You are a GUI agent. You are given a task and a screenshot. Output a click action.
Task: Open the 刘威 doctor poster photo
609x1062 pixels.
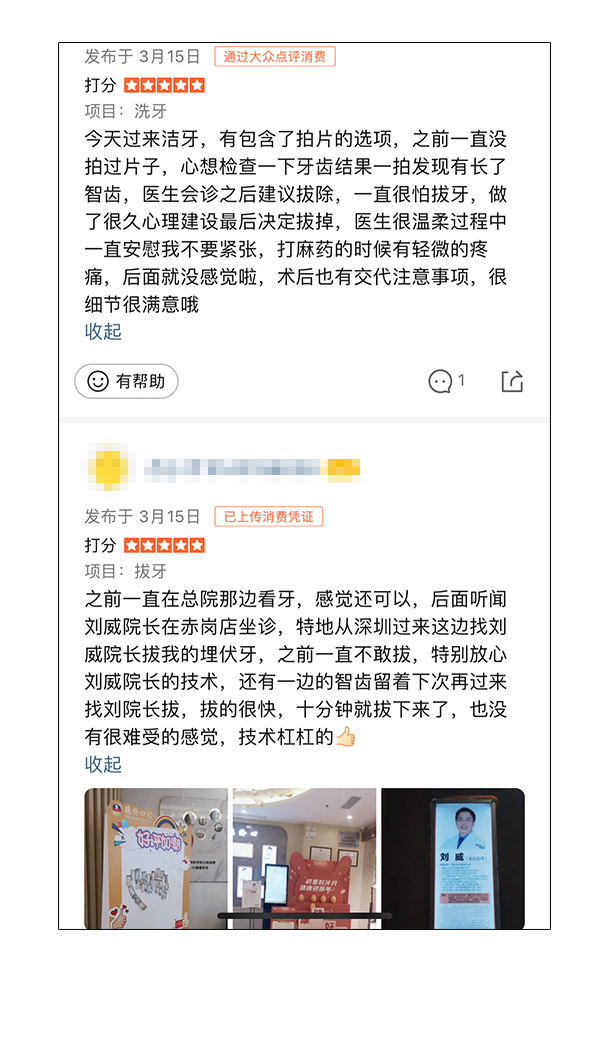tap(453, 858)
